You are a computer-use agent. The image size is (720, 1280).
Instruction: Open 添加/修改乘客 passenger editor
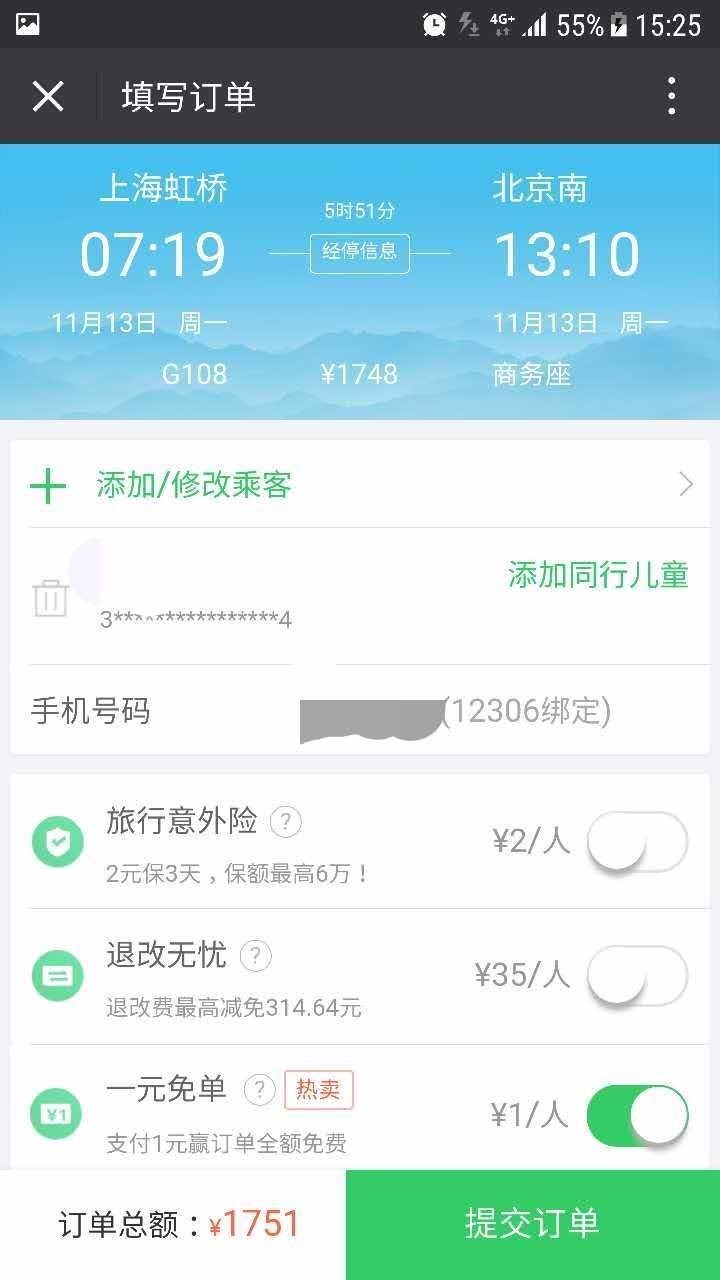(360, 485)
